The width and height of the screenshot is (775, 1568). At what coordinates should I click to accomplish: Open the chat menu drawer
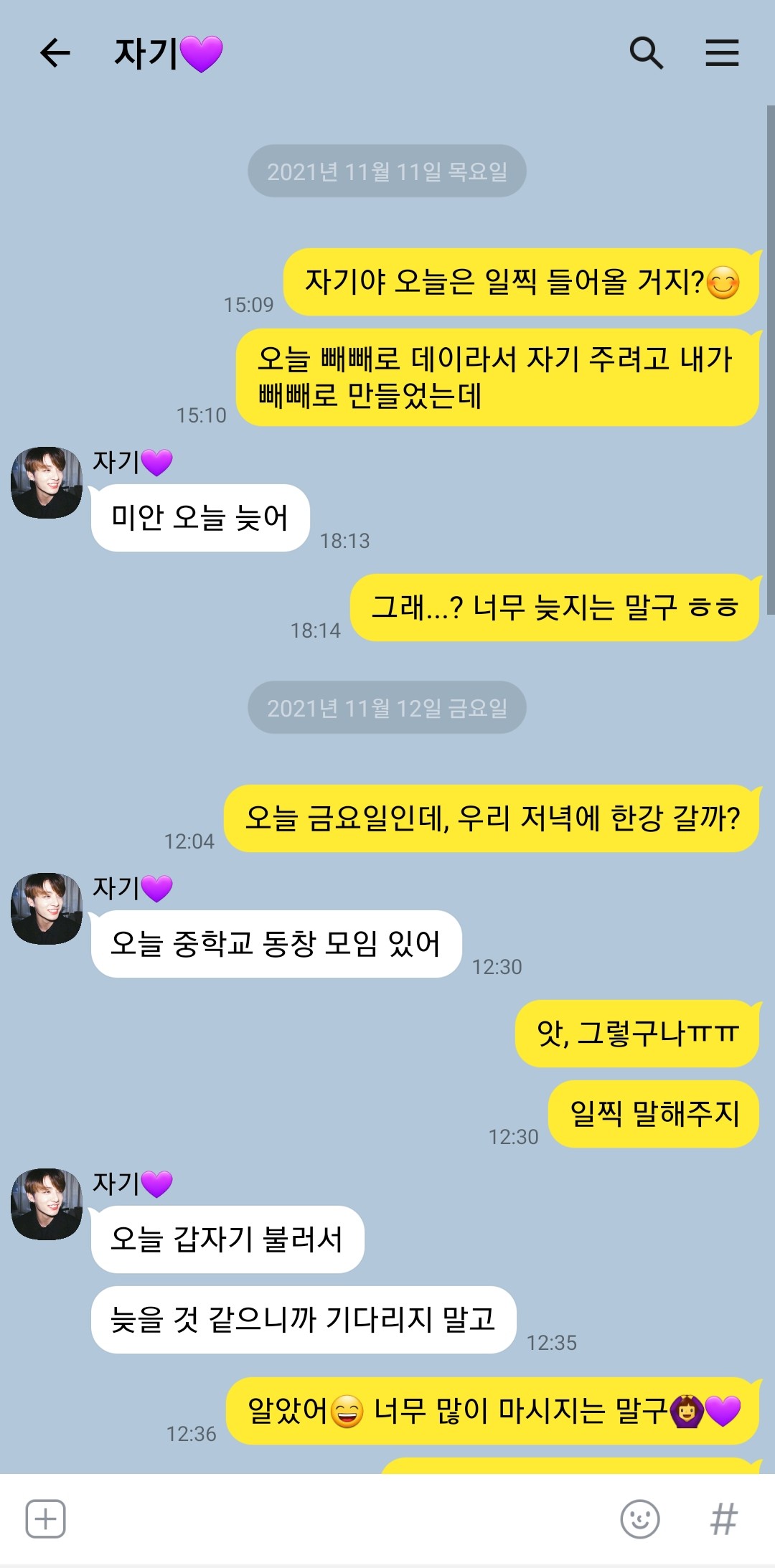point(722,53)
